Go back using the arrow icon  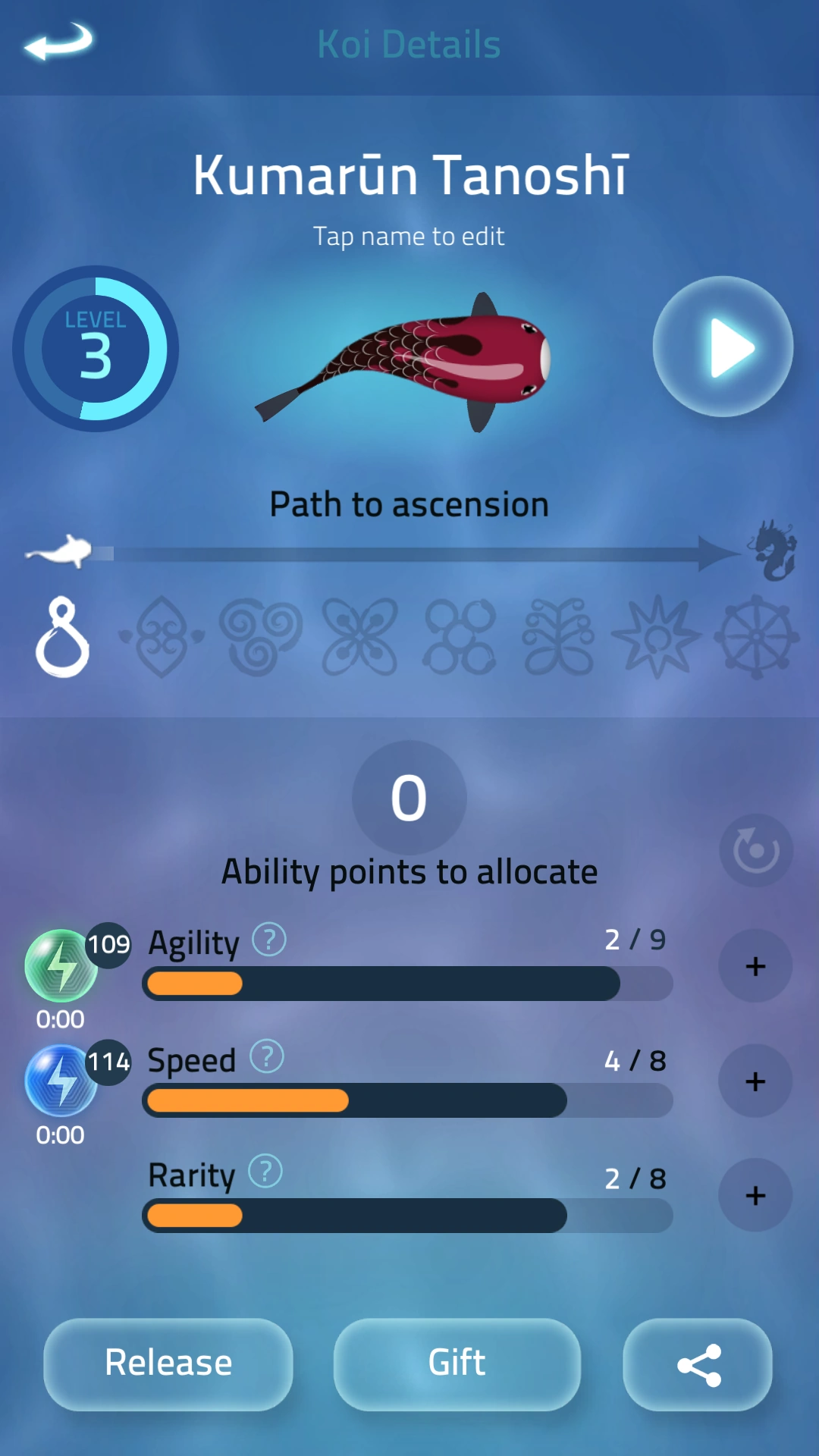click(58, 42)
